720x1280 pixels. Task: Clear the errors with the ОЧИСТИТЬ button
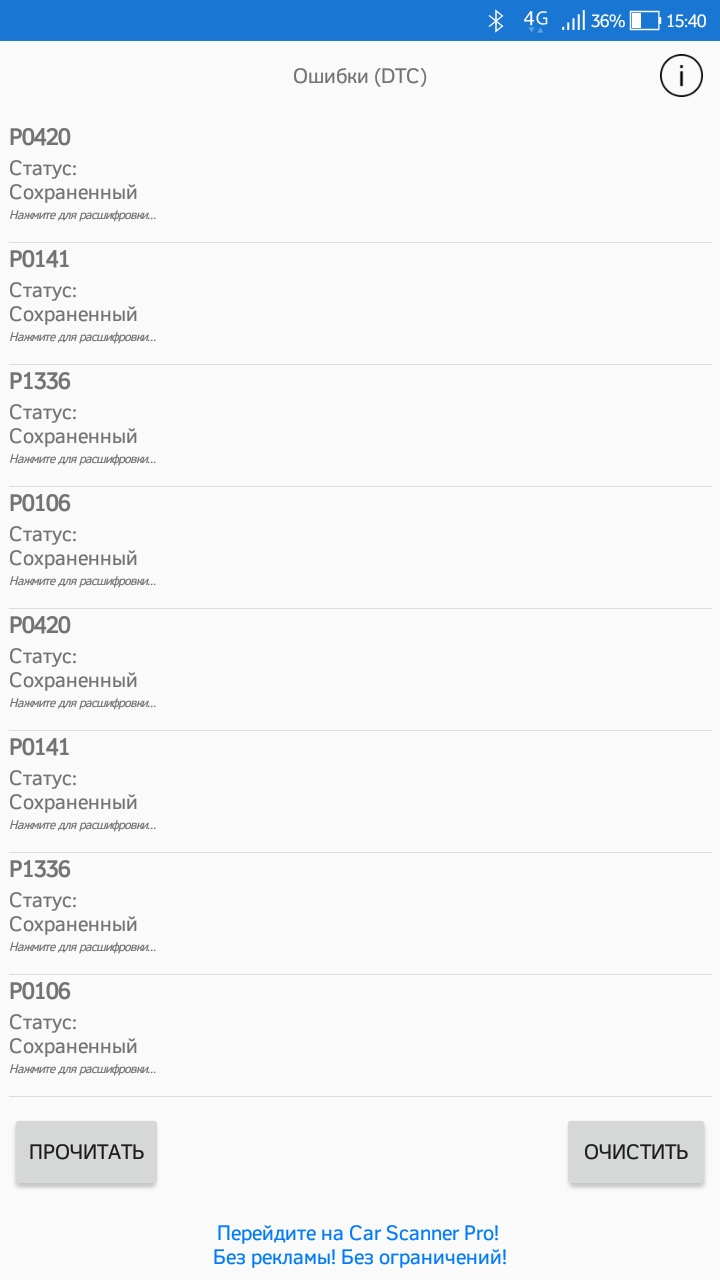coord(636,1151)
